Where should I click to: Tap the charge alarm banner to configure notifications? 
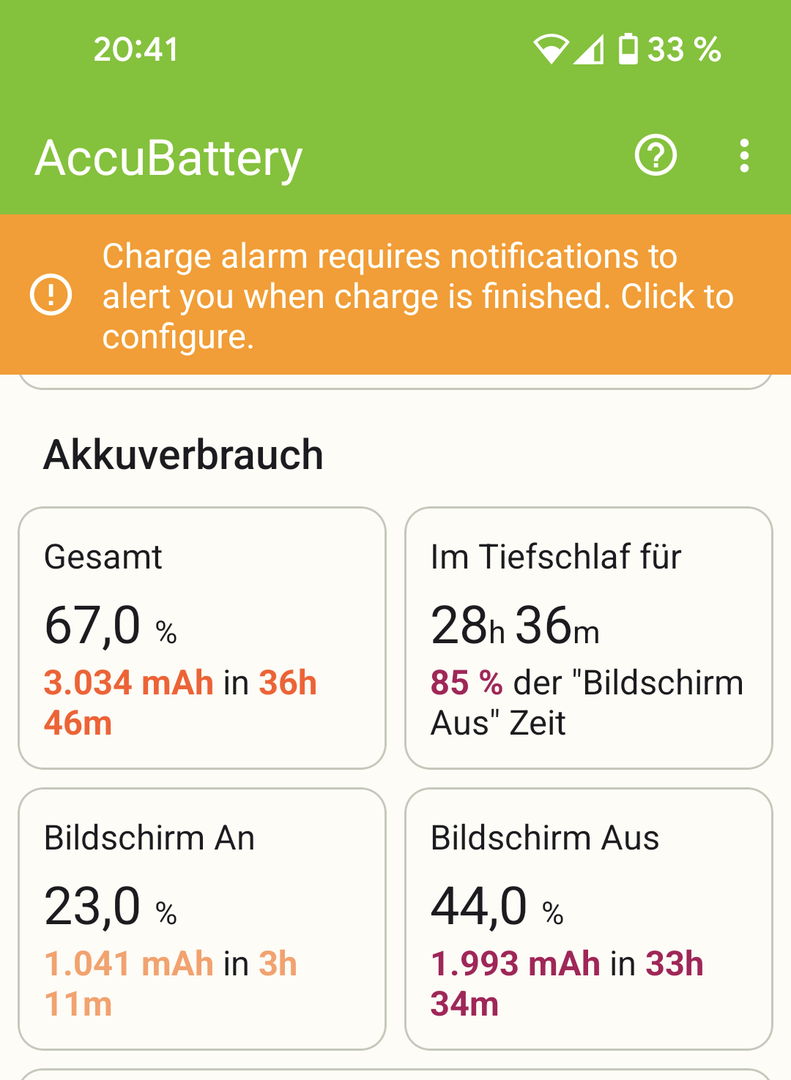pos(395,296)
